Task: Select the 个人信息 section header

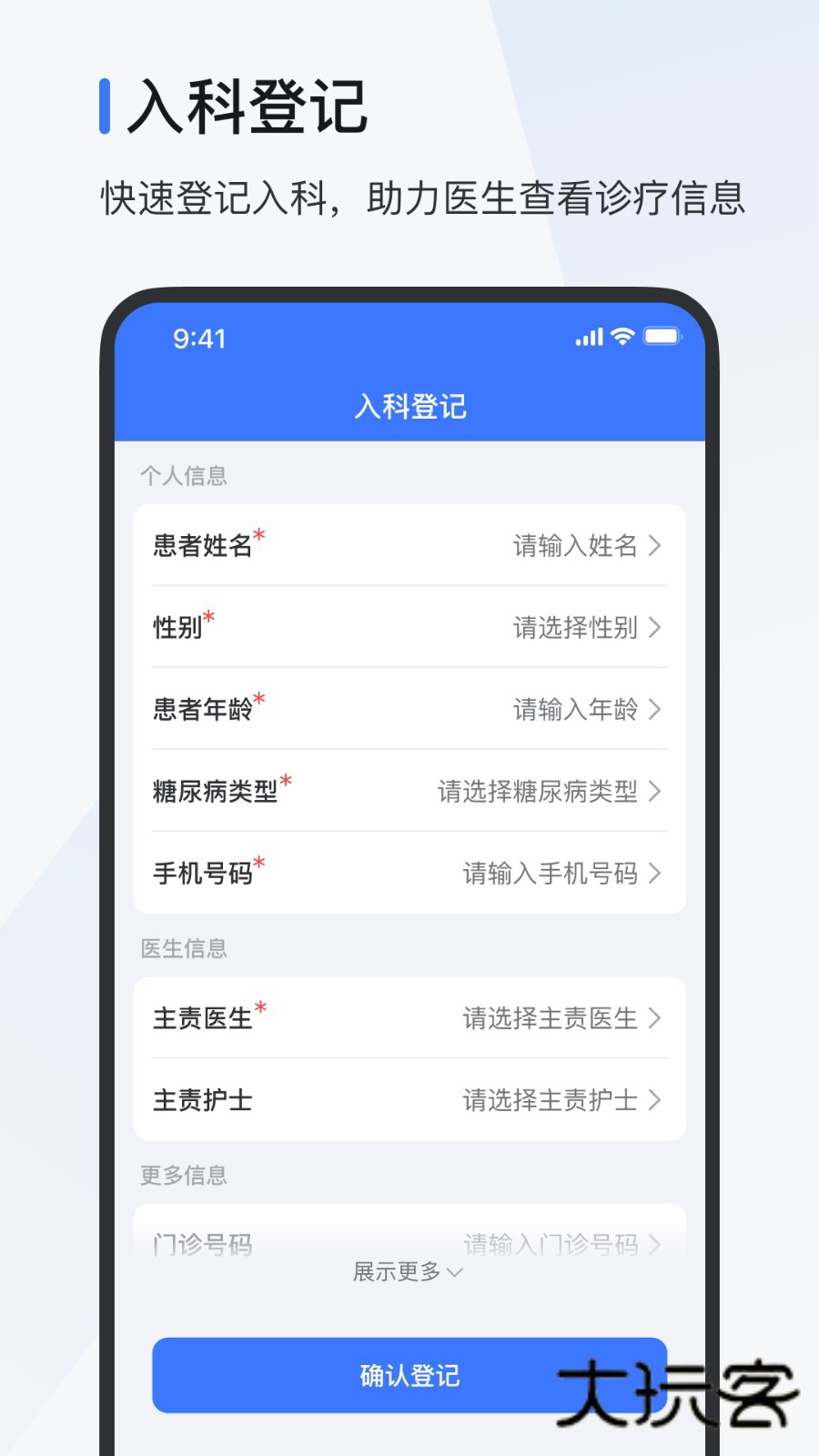Action: (184, 476)
